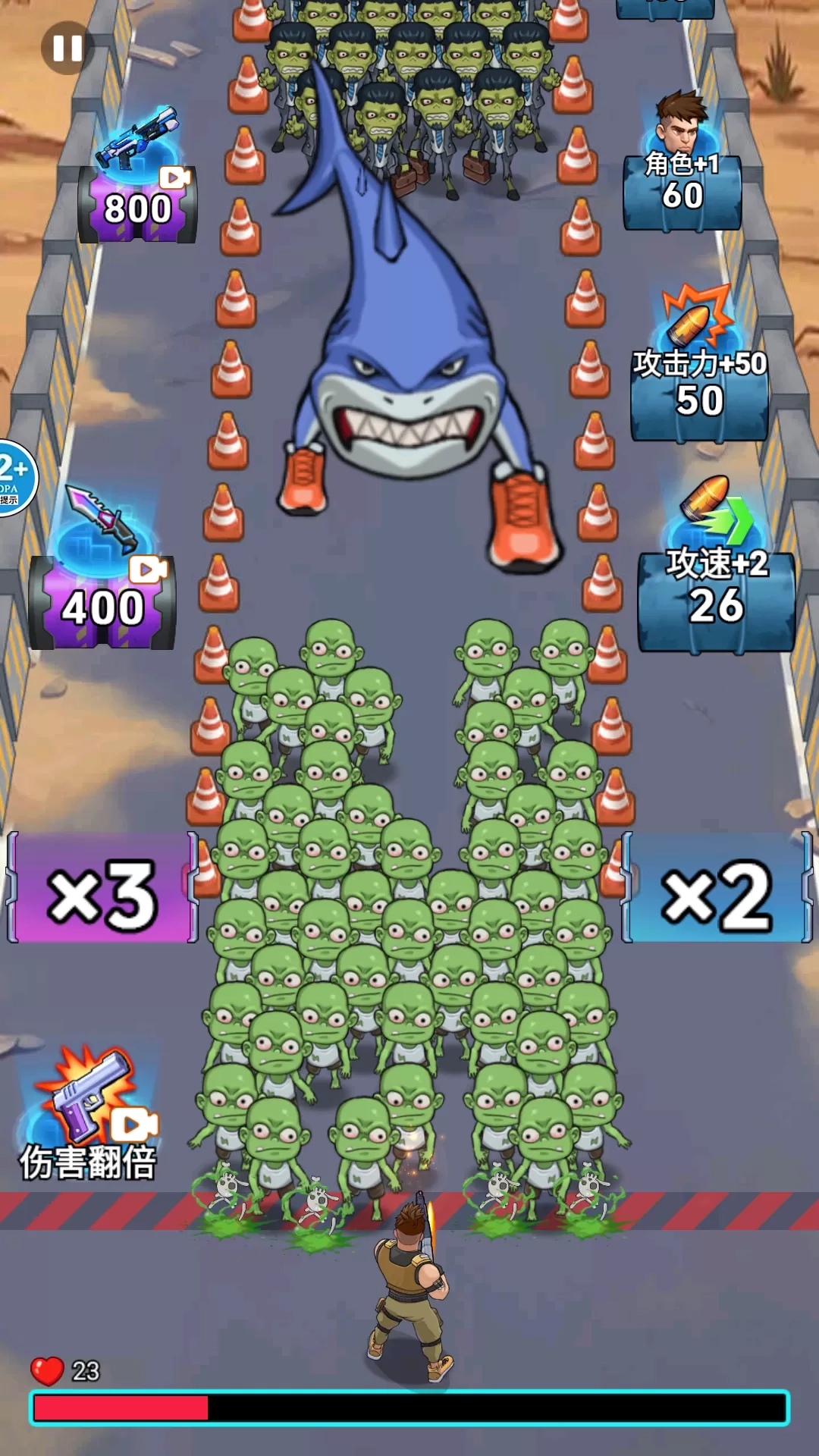
Task: Activate 伤害翻倍 double damage video reward
Action: [x=88, y=1113]
